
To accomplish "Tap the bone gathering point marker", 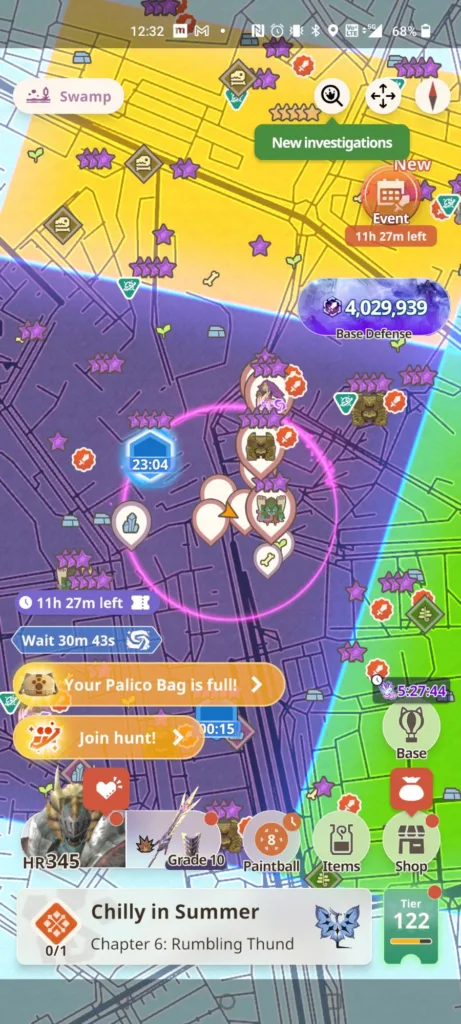I will [267, 560].
